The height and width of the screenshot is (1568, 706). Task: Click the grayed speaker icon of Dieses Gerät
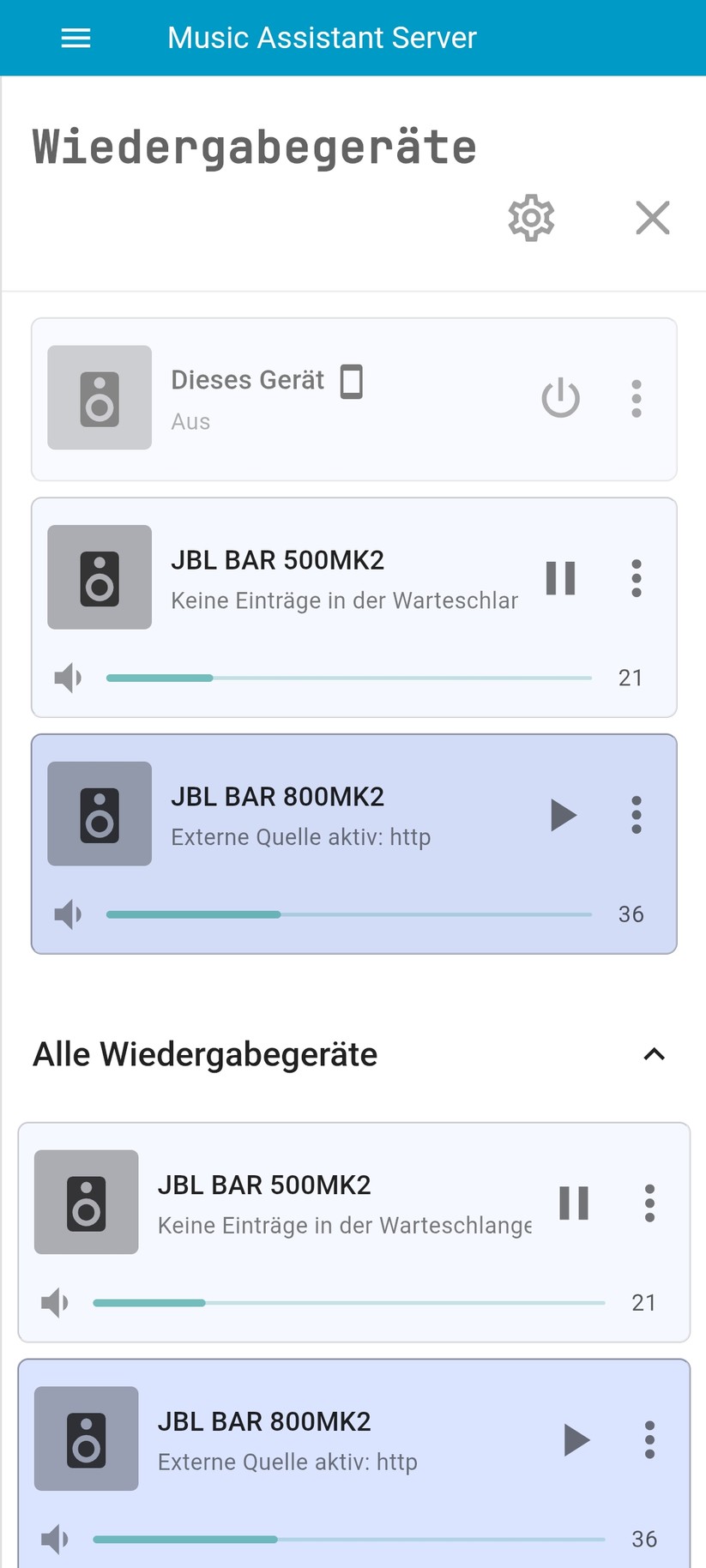[x=99, y=397]
